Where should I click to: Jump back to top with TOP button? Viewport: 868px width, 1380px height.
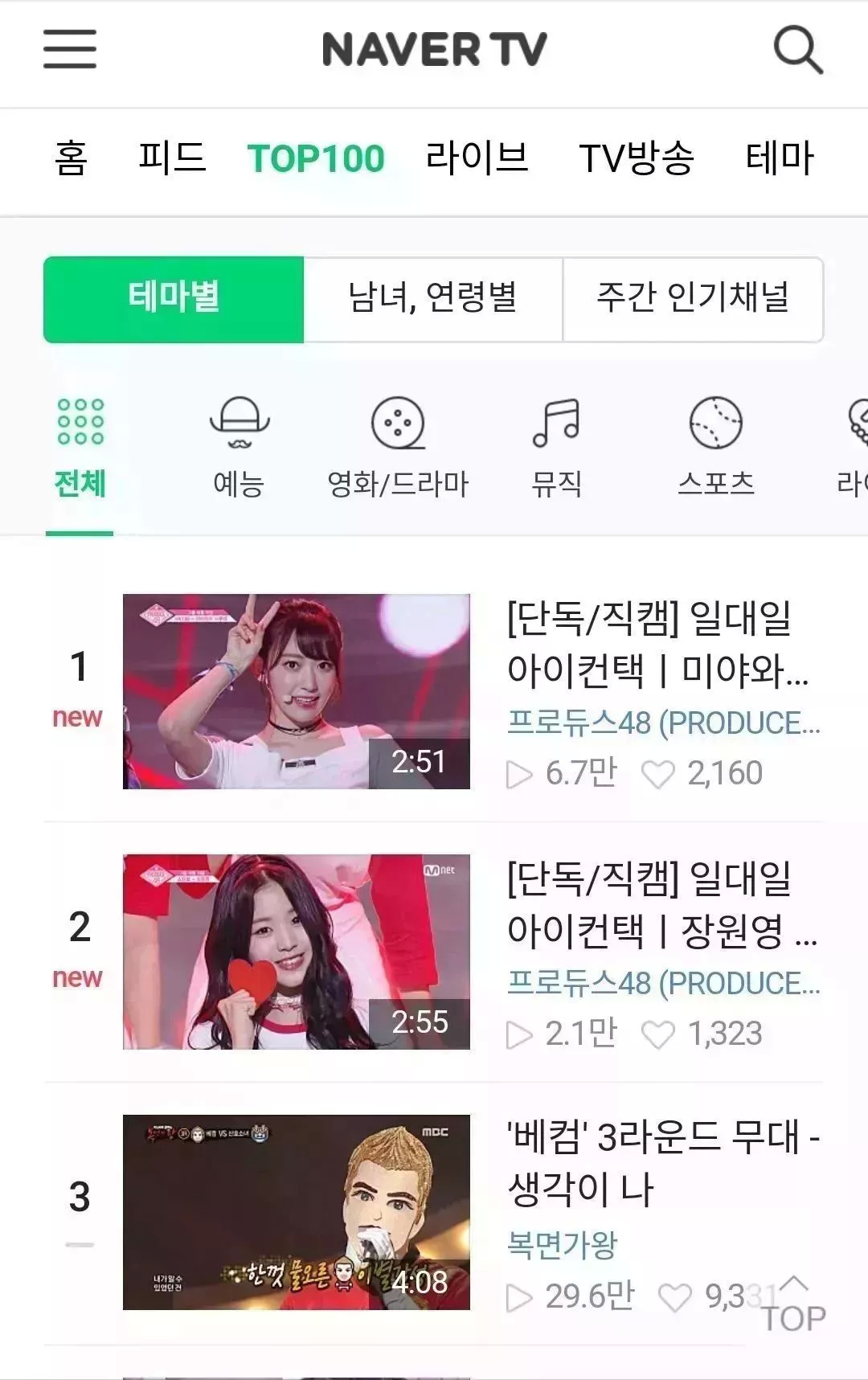pos(794,1305)
